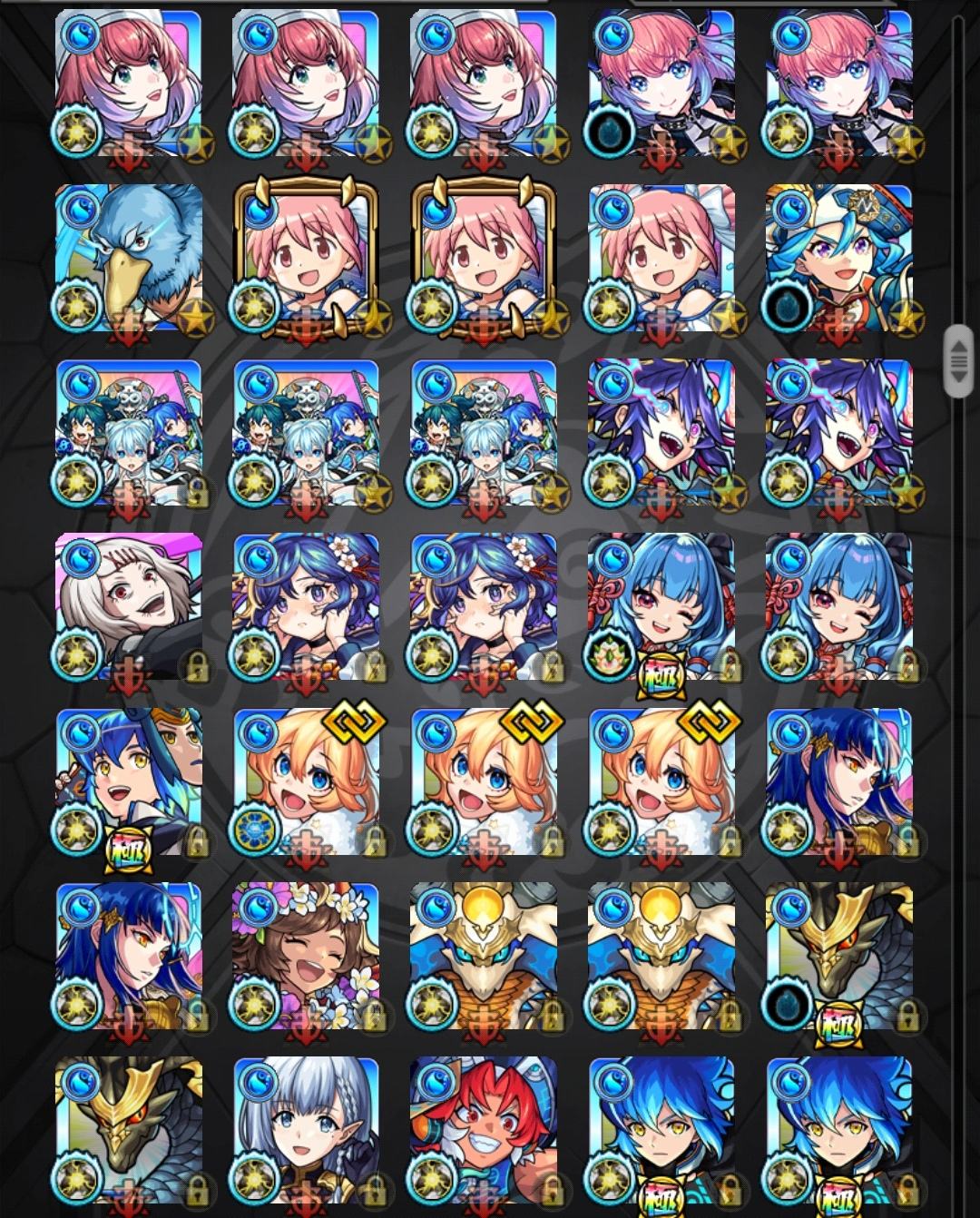
Task: Open the white-haired laughing character on pink background
Action: [129, 606]
